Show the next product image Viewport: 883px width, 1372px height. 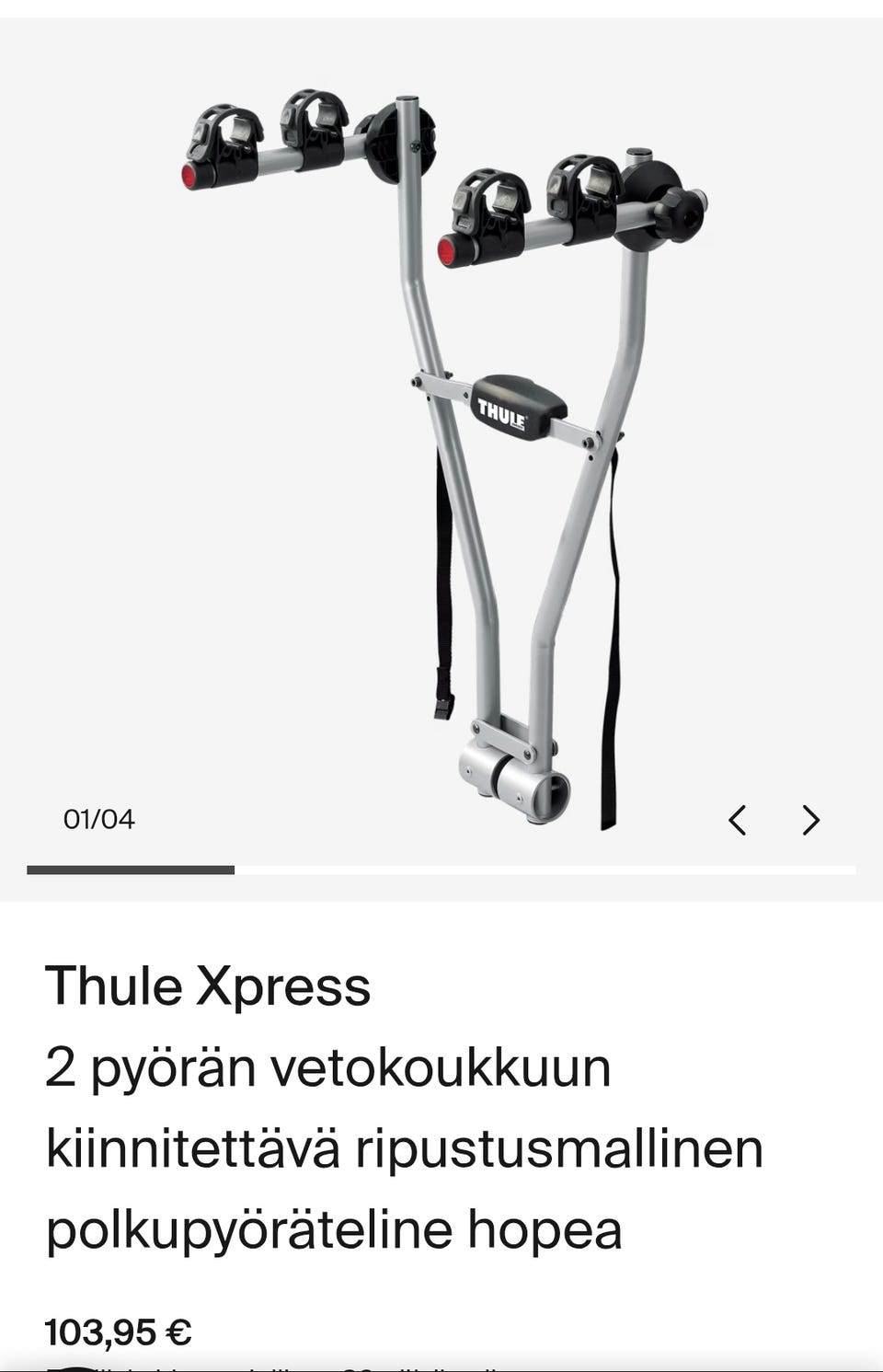[810, 819]
